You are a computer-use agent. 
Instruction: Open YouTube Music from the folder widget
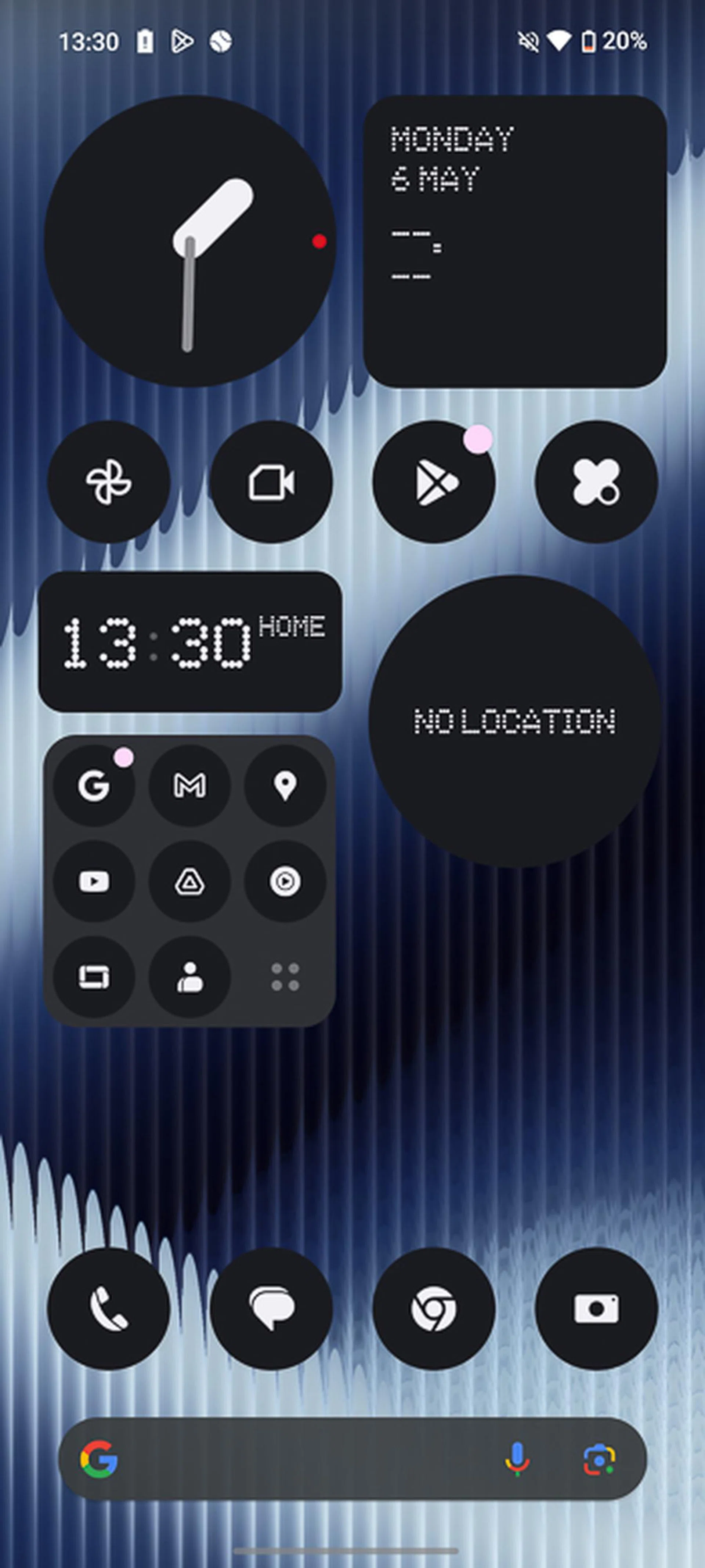(285, 881)
